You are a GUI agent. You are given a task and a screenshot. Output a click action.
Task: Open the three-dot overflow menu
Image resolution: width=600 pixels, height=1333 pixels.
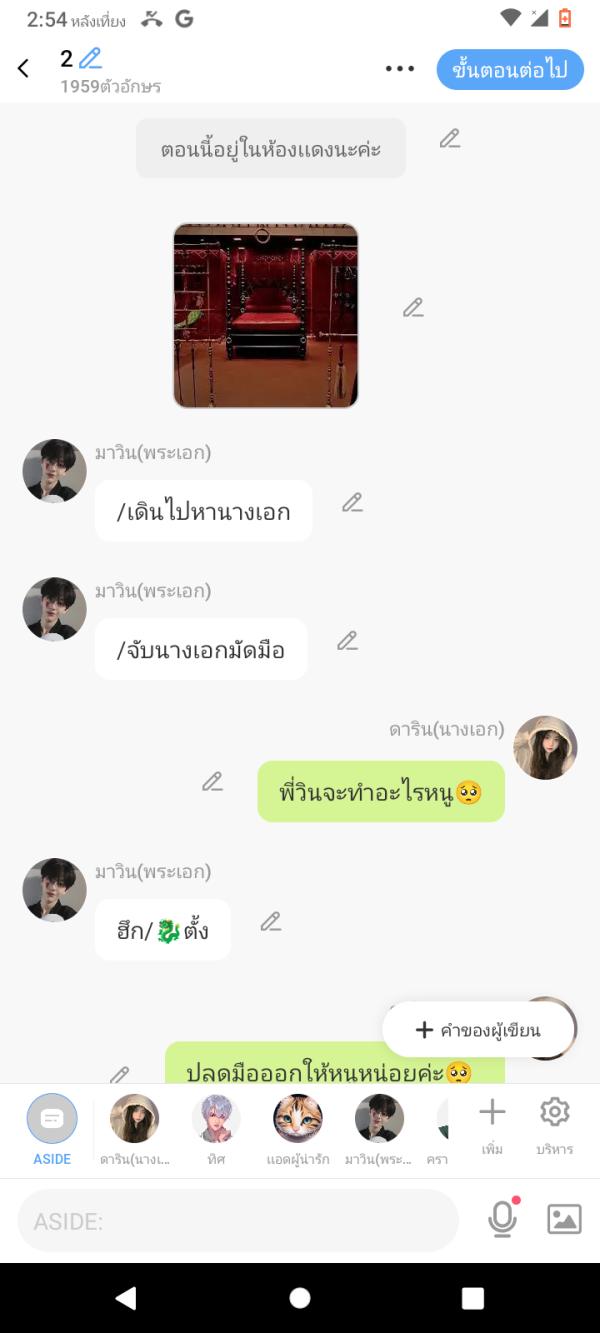(399, 69)
